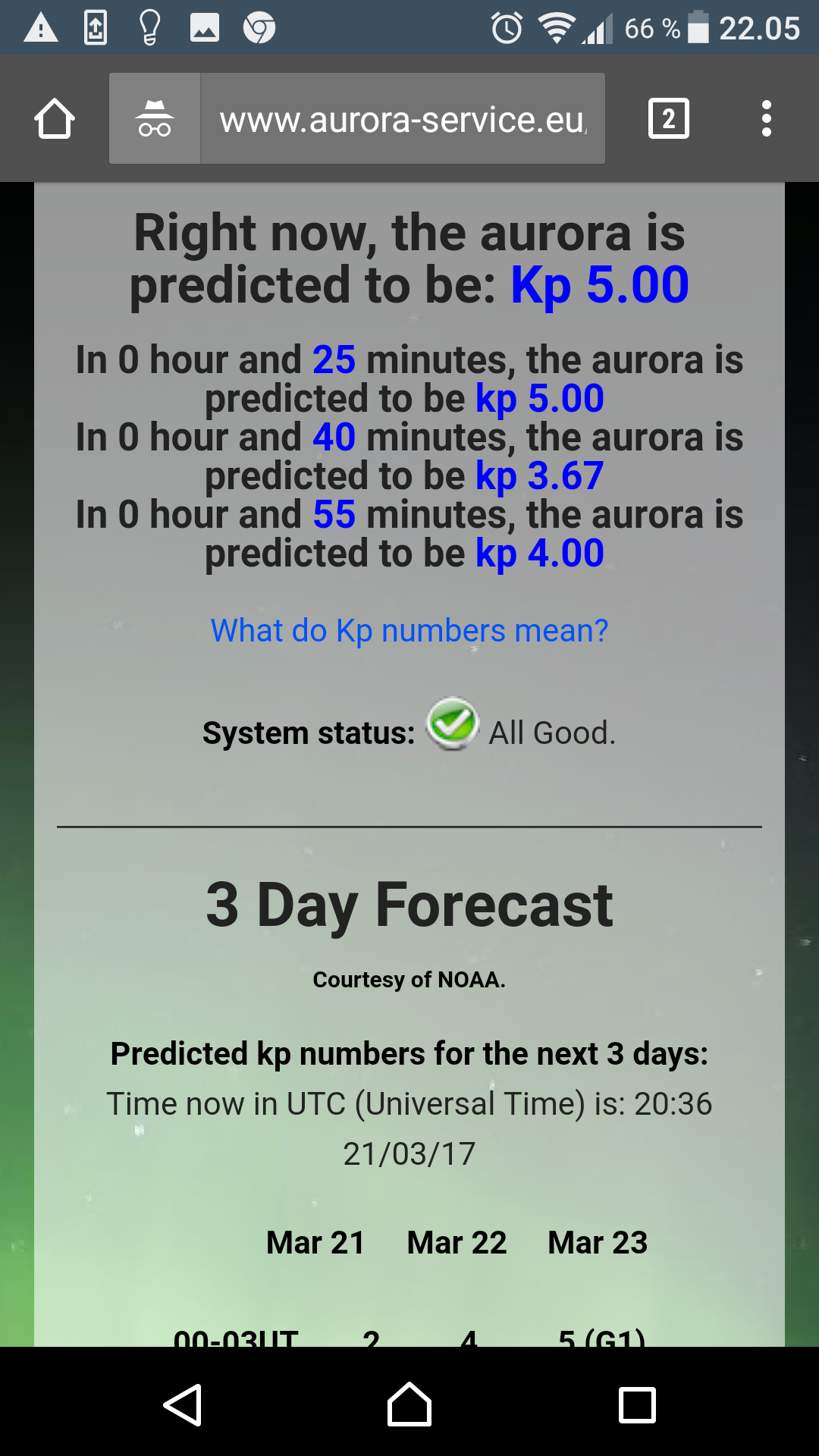
Task: Tap the aurora-service.eu address bar
Action: point(403,119)
